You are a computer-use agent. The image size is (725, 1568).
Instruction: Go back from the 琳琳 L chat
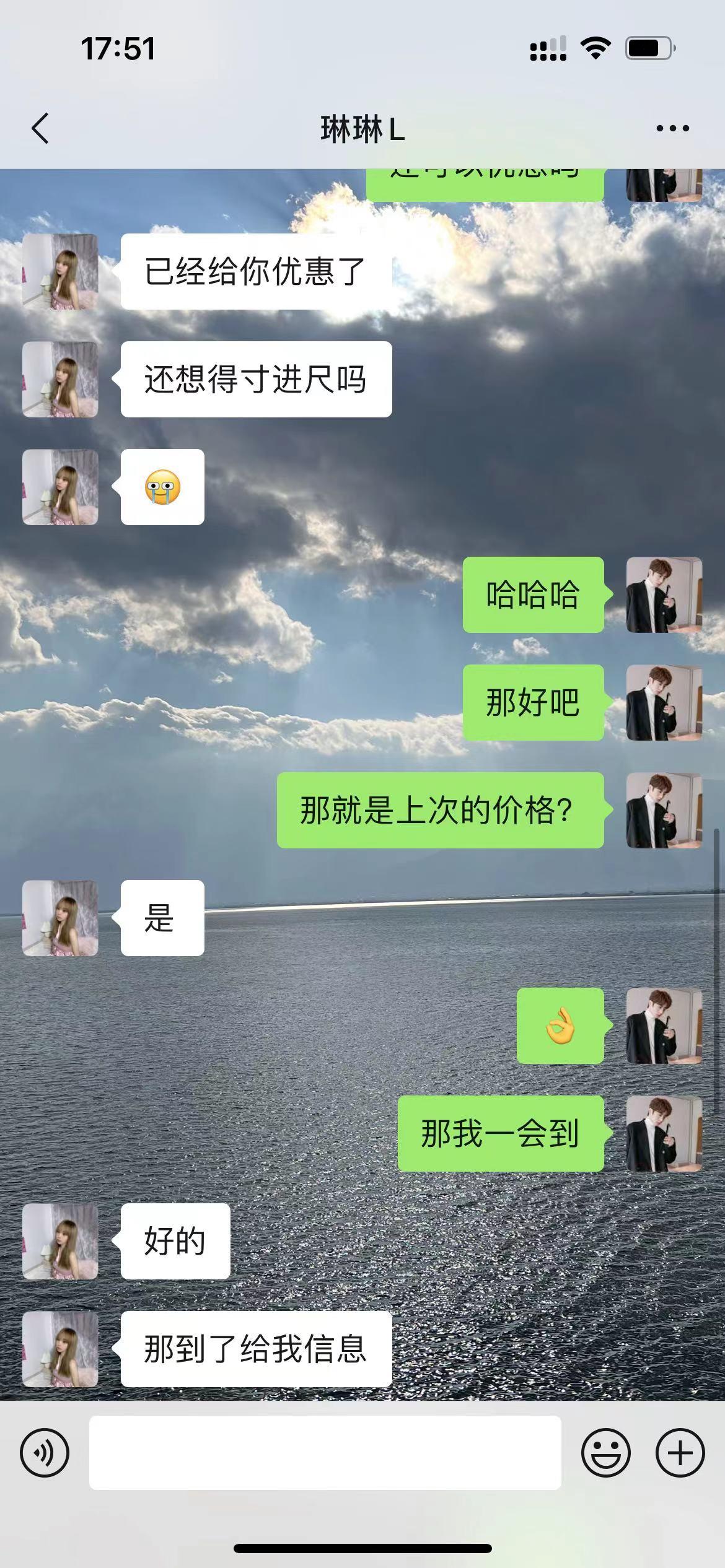tap(41, 129)
